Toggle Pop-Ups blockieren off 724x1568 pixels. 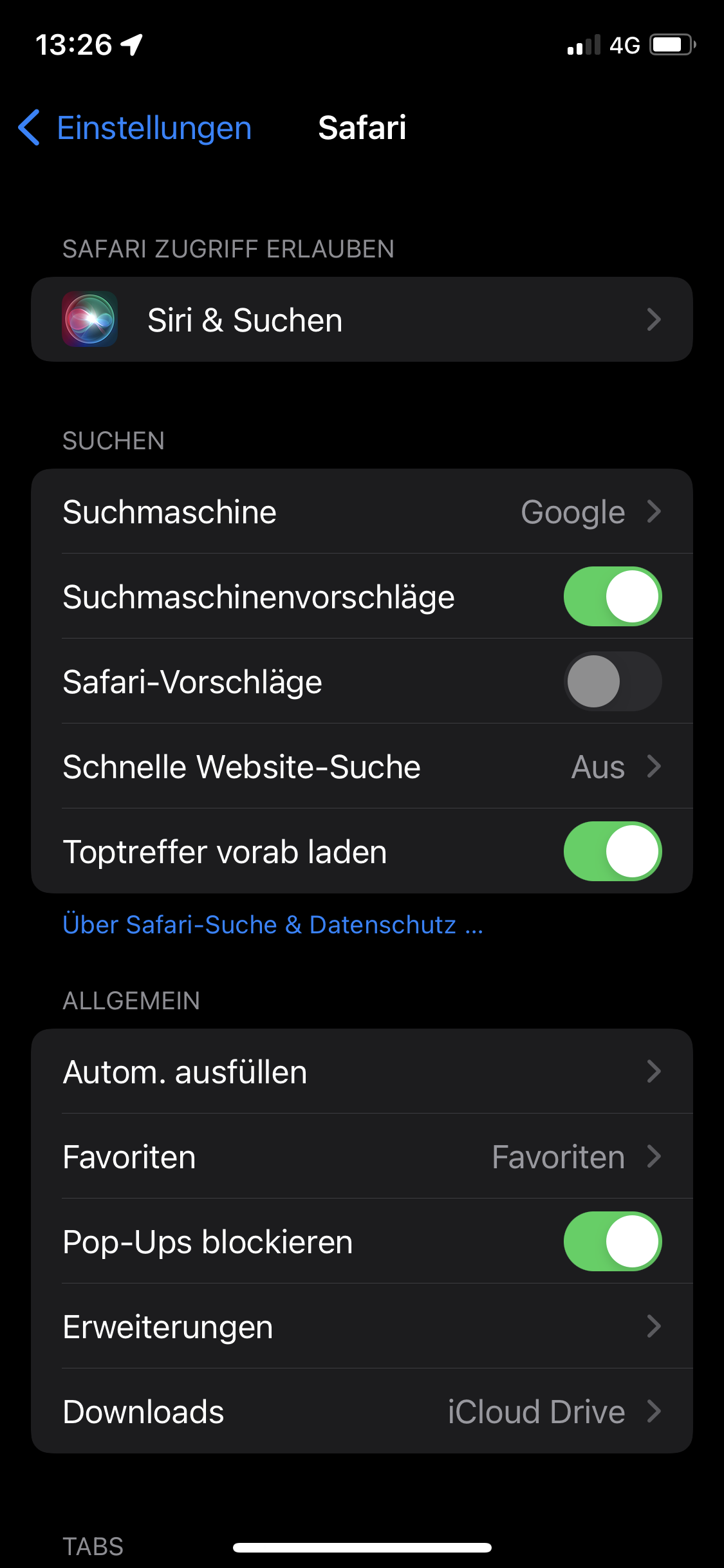coord(612,1242)
